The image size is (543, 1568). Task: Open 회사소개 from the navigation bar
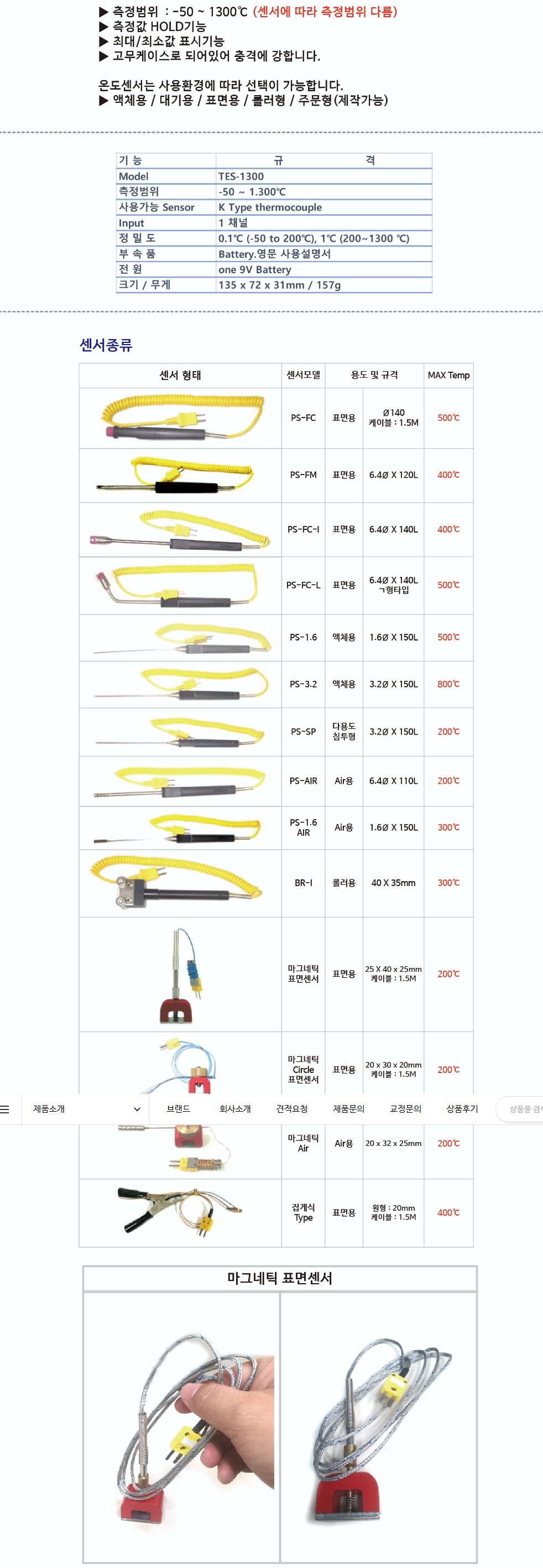click(235, 1109)
